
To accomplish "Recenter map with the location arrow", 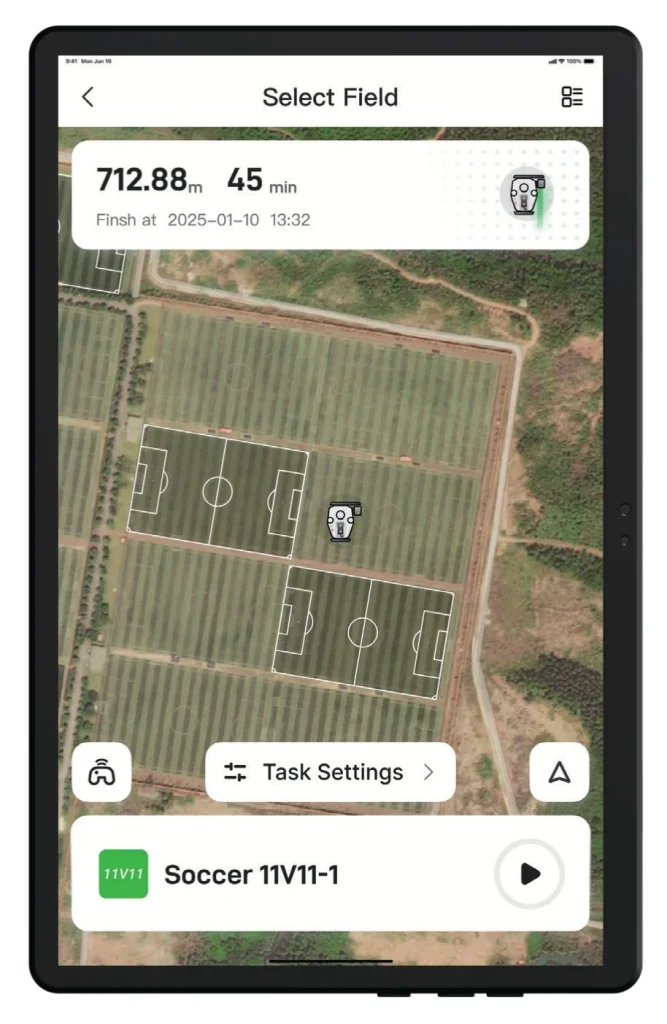I will coord(559,772).
